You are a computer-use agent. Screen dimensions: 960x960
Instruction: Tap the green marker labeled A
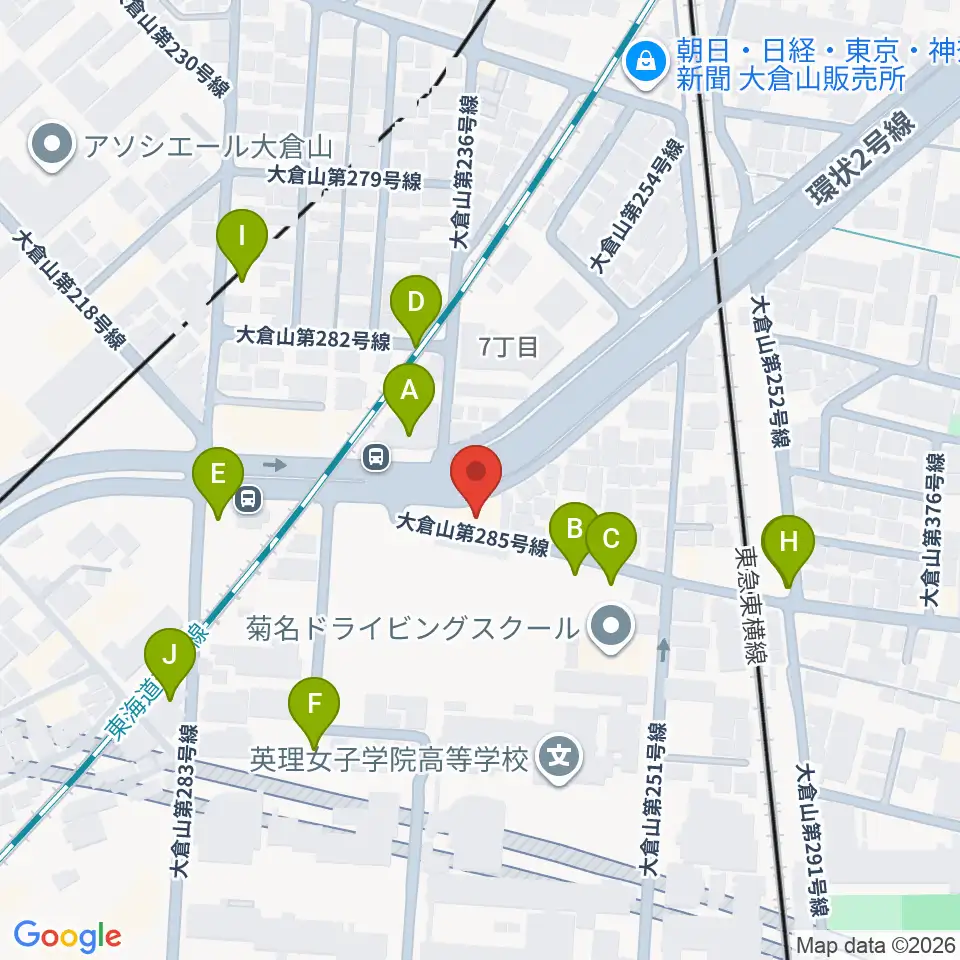click(x=409, y=399)
